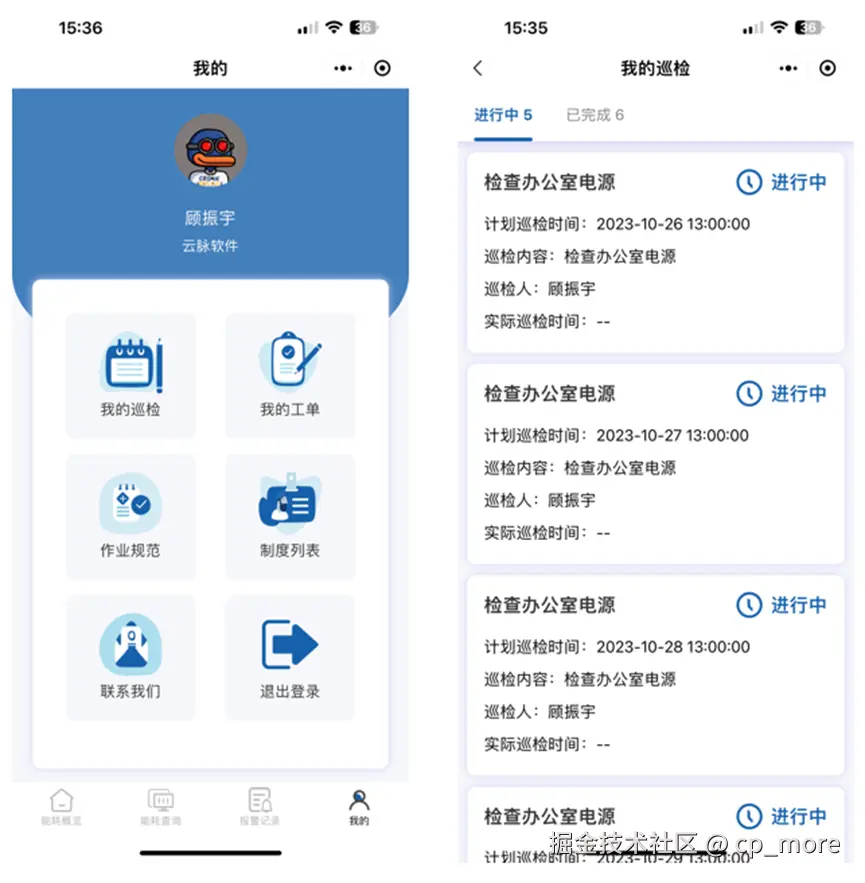Image resolution: width=865 pixels, height=883 pixels.
Task: Switch to the 已完成 6 tab
Action: 594,115
